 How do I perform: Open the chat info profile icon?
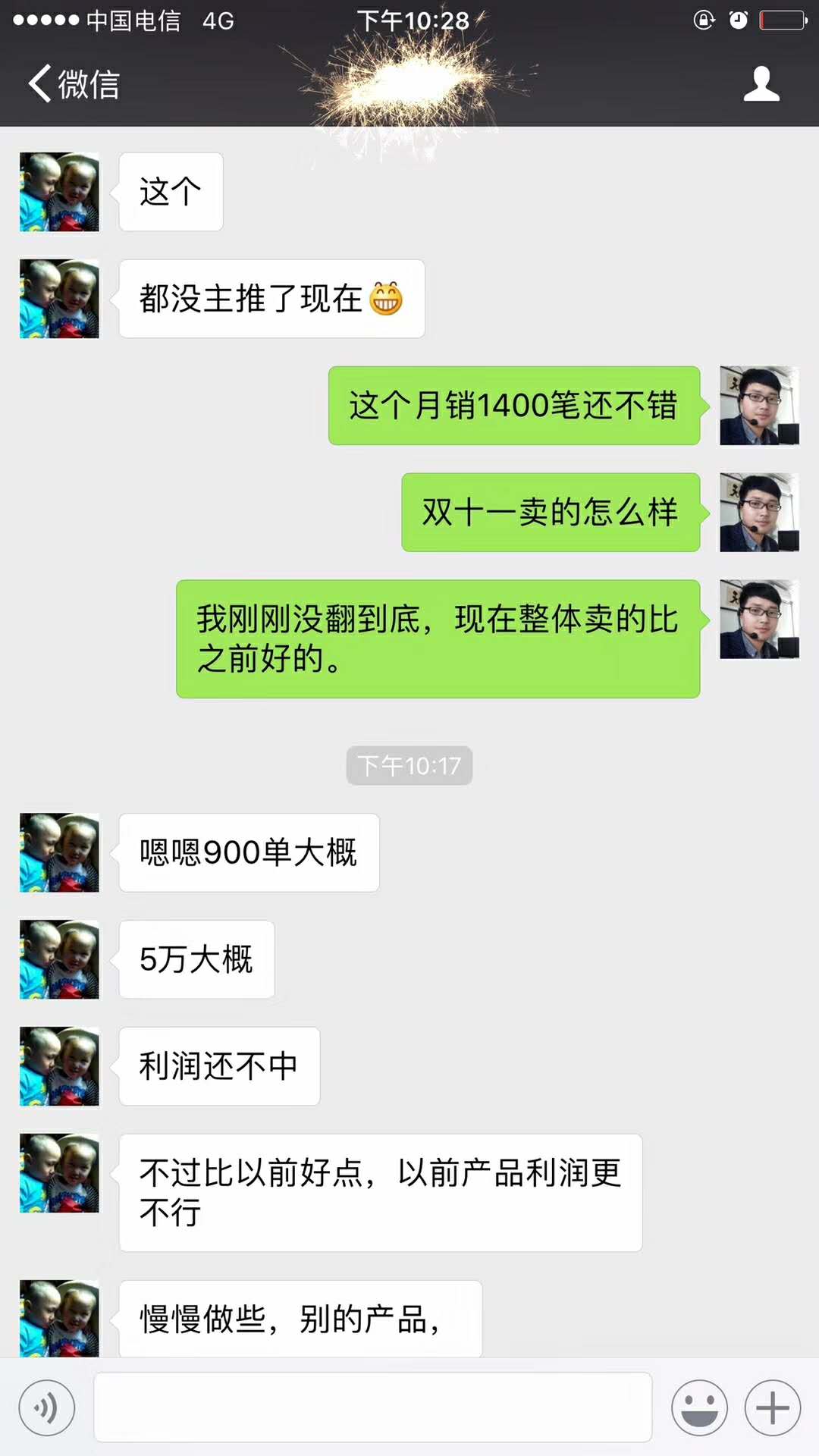[x=761, y=83]
